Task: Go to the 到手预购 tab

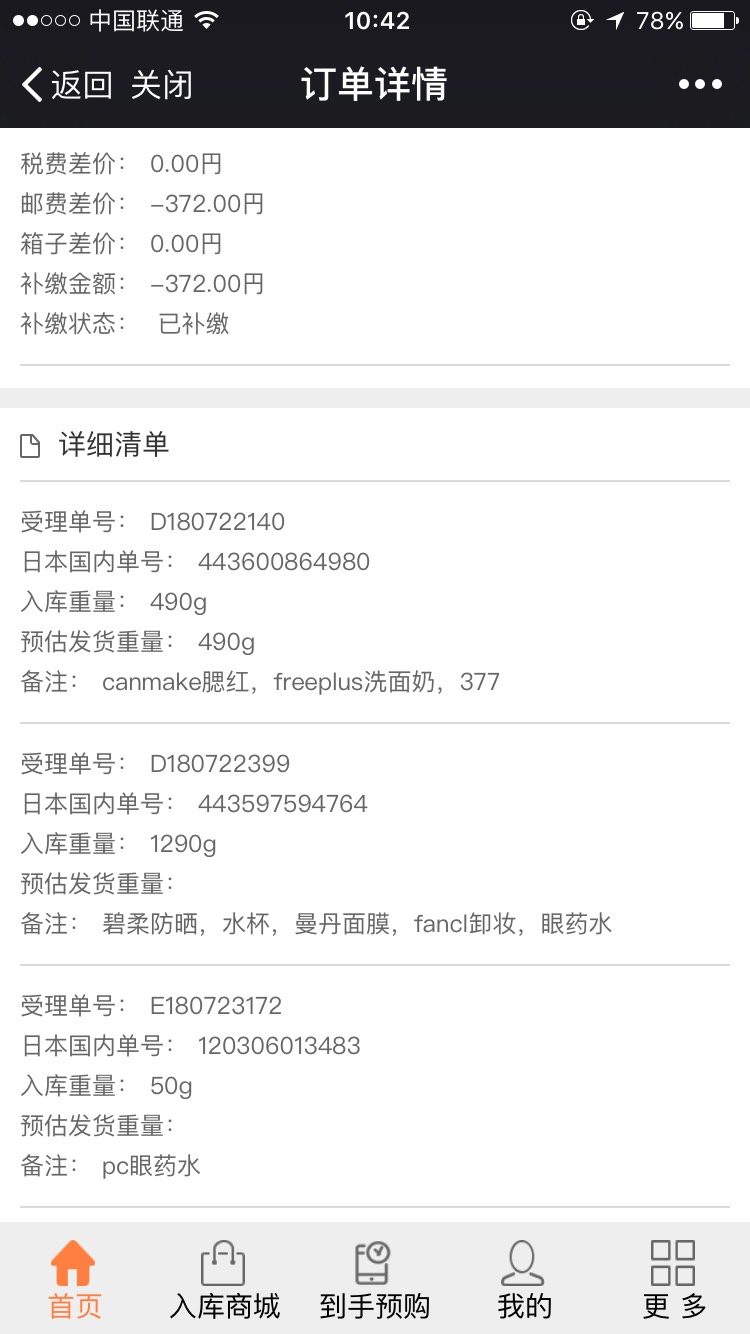Action: point(374,1280)
